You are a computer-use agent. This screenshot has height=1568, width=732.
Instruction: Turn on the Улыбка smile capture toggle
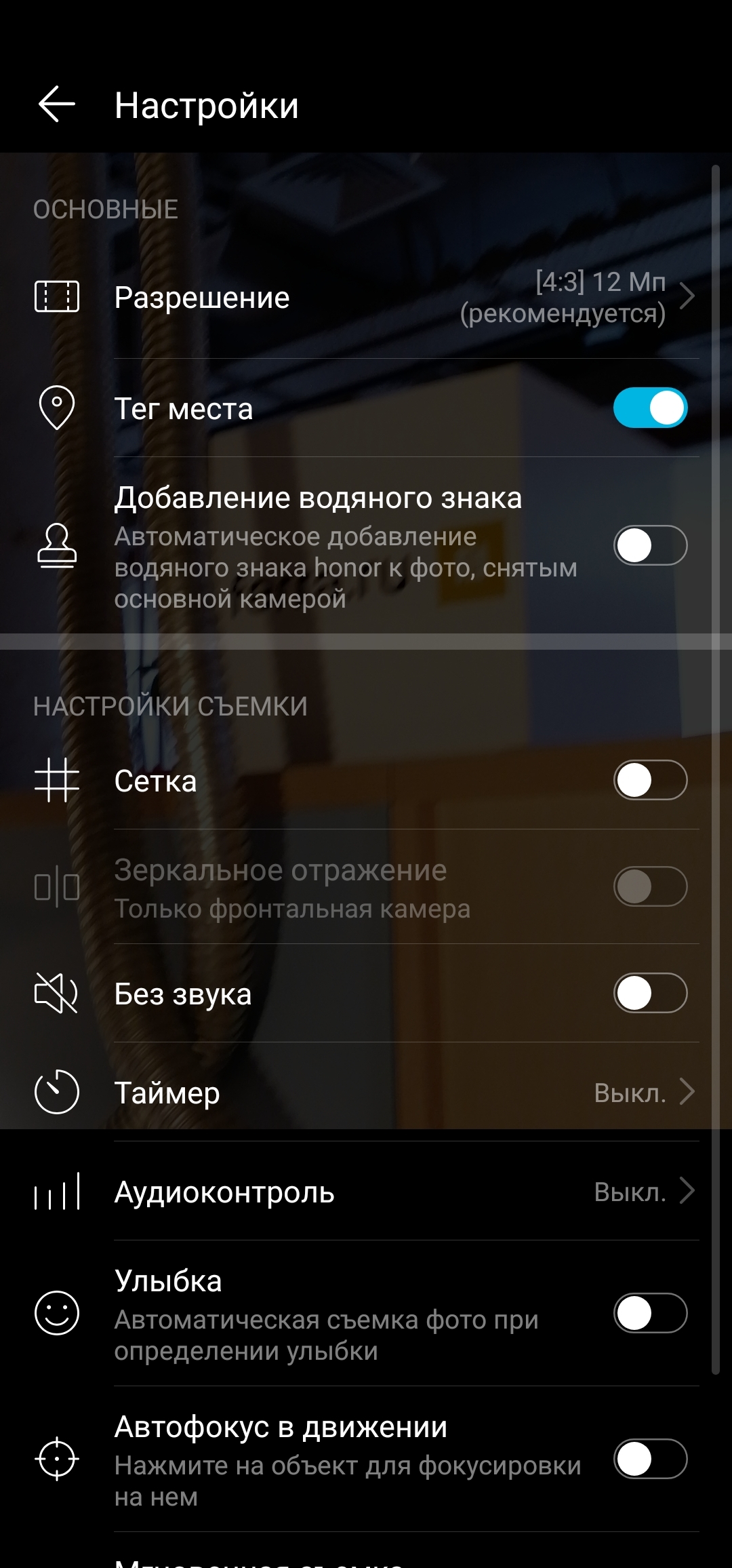pyautogui.click(x=650, y=1313)
